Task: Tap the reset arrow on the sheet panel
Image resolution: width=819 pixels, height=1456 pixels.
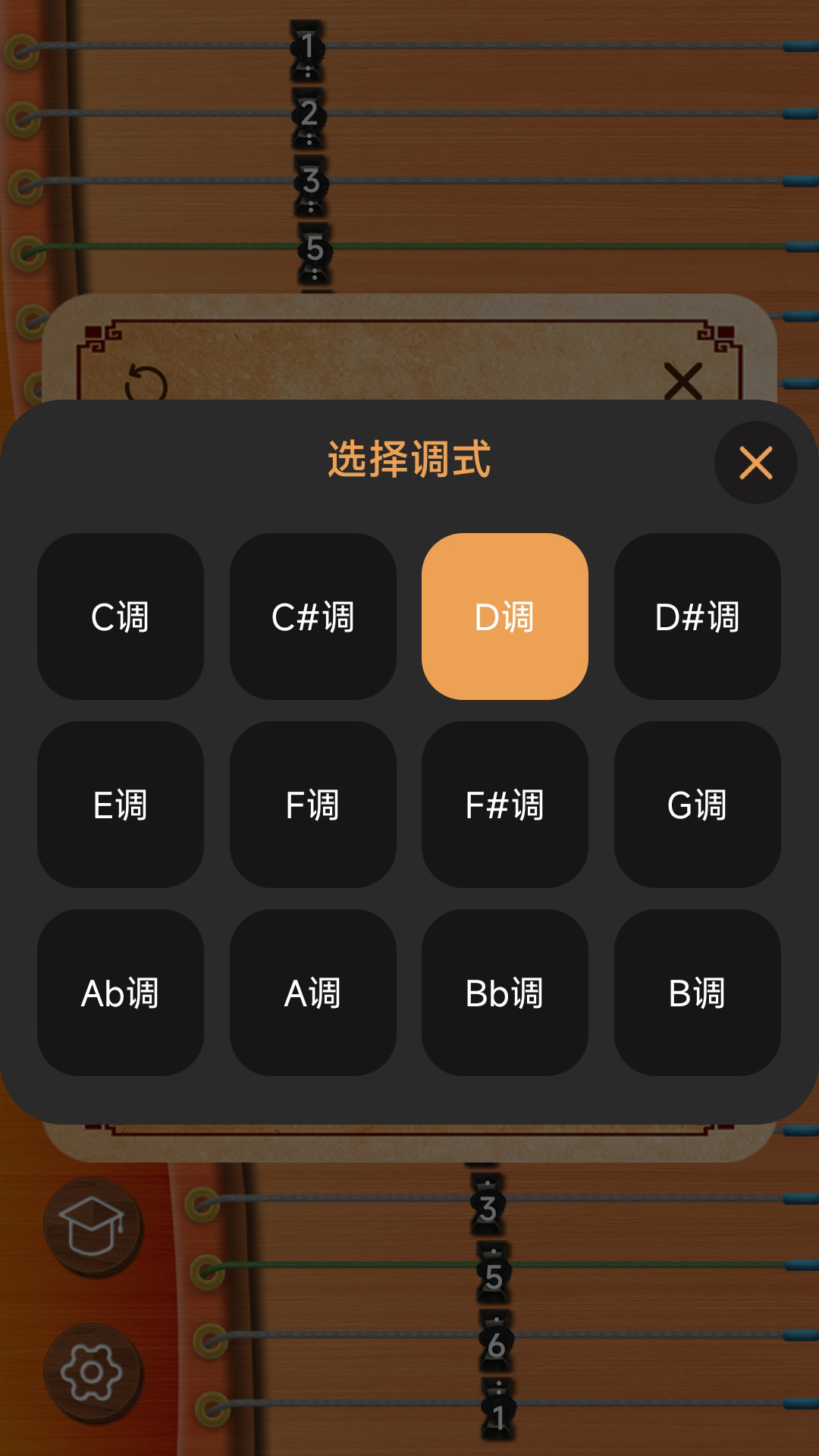Action: coord(146,379)
